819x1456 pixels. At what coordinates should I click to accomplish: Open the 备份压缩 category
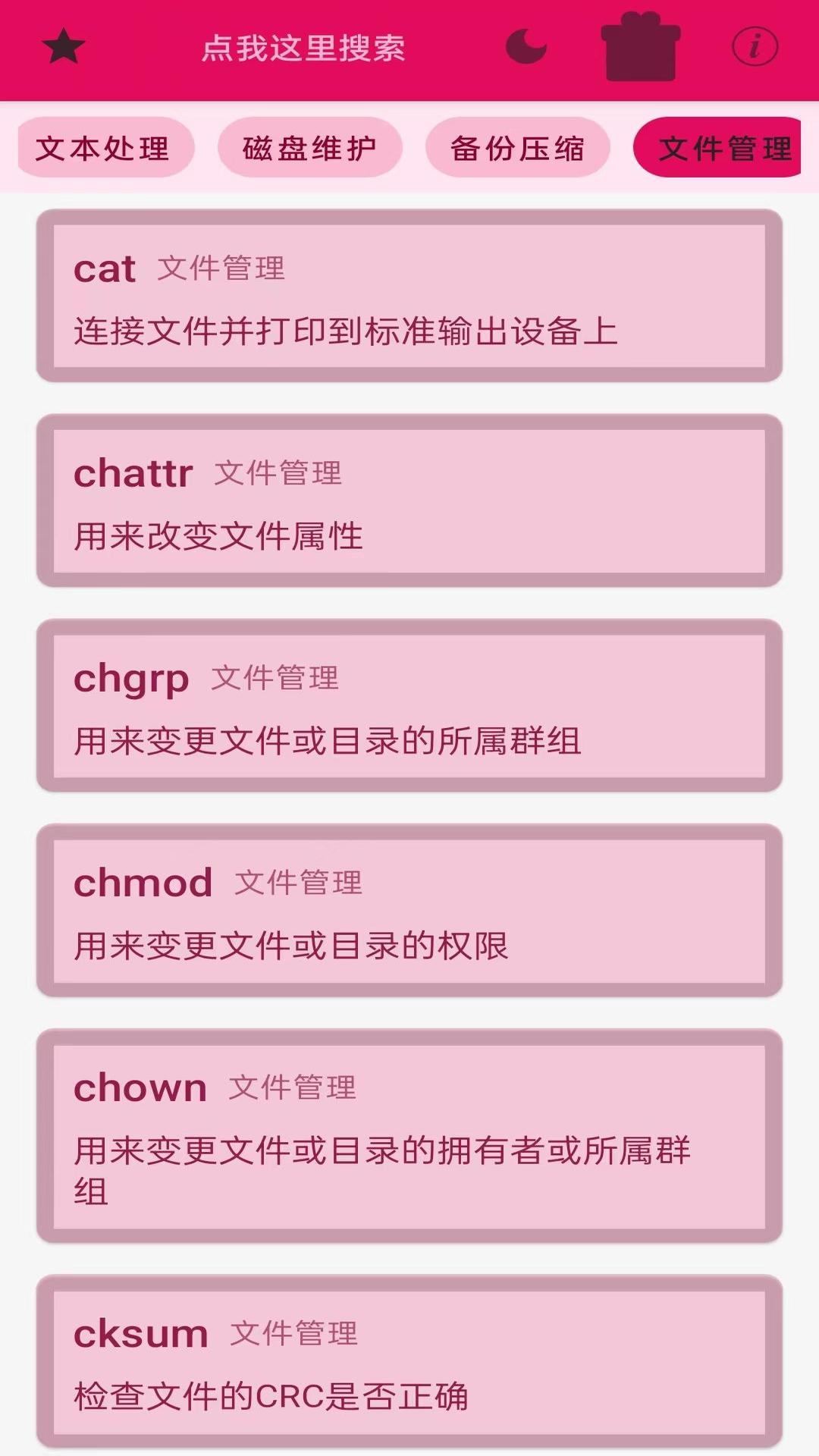coord(516,148)
